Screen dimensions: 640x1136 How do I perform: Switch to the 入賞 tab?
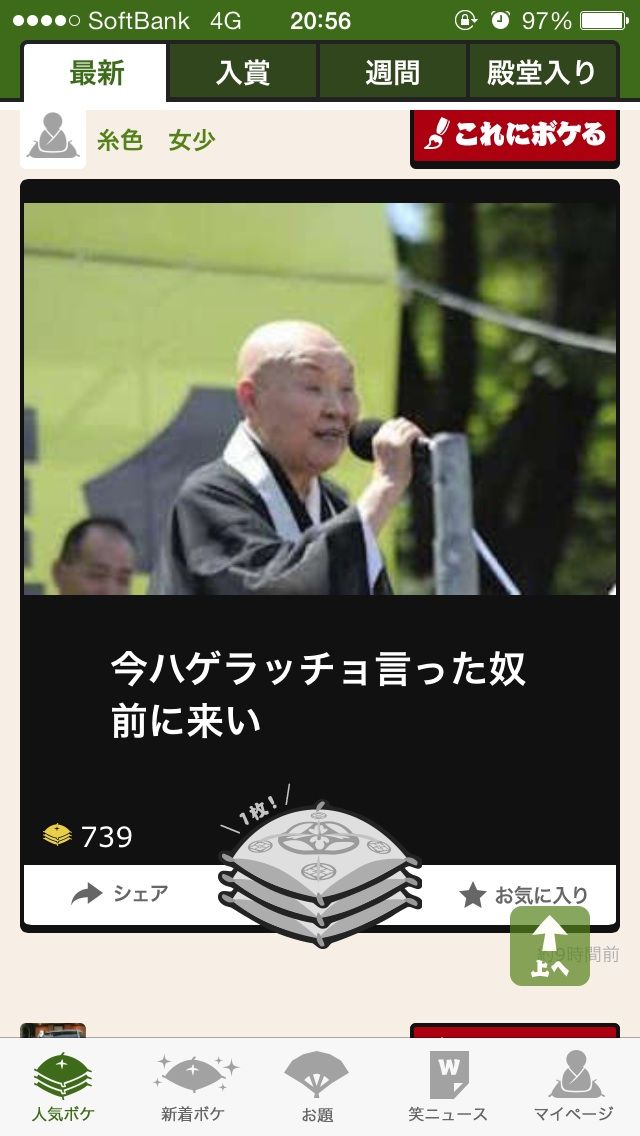pos(243,72)
